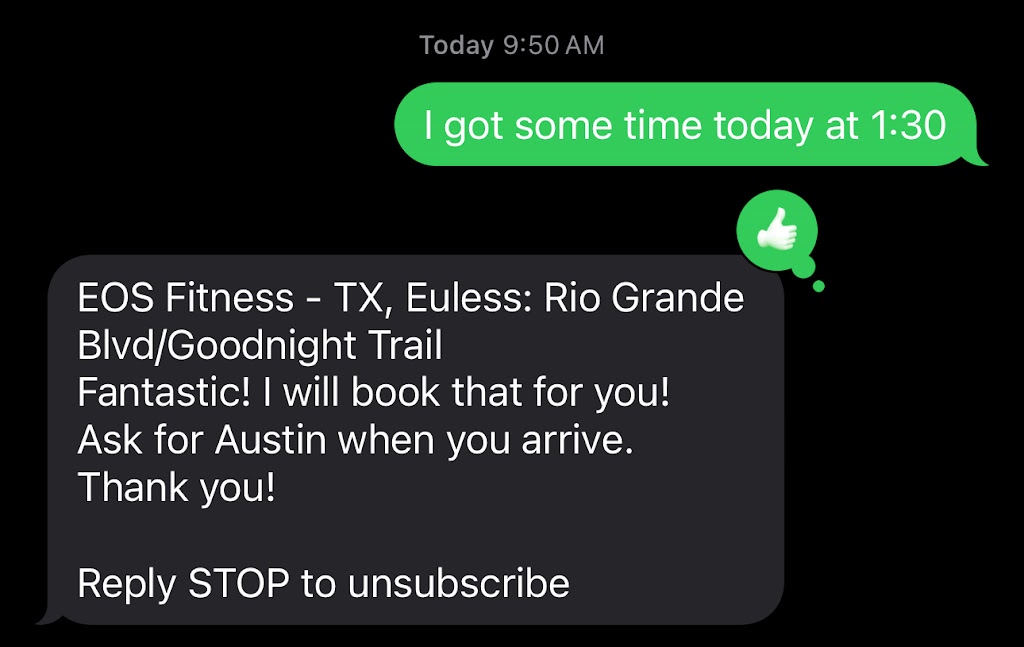Open the thumbs-up tapback reaction

coord(776,234)
